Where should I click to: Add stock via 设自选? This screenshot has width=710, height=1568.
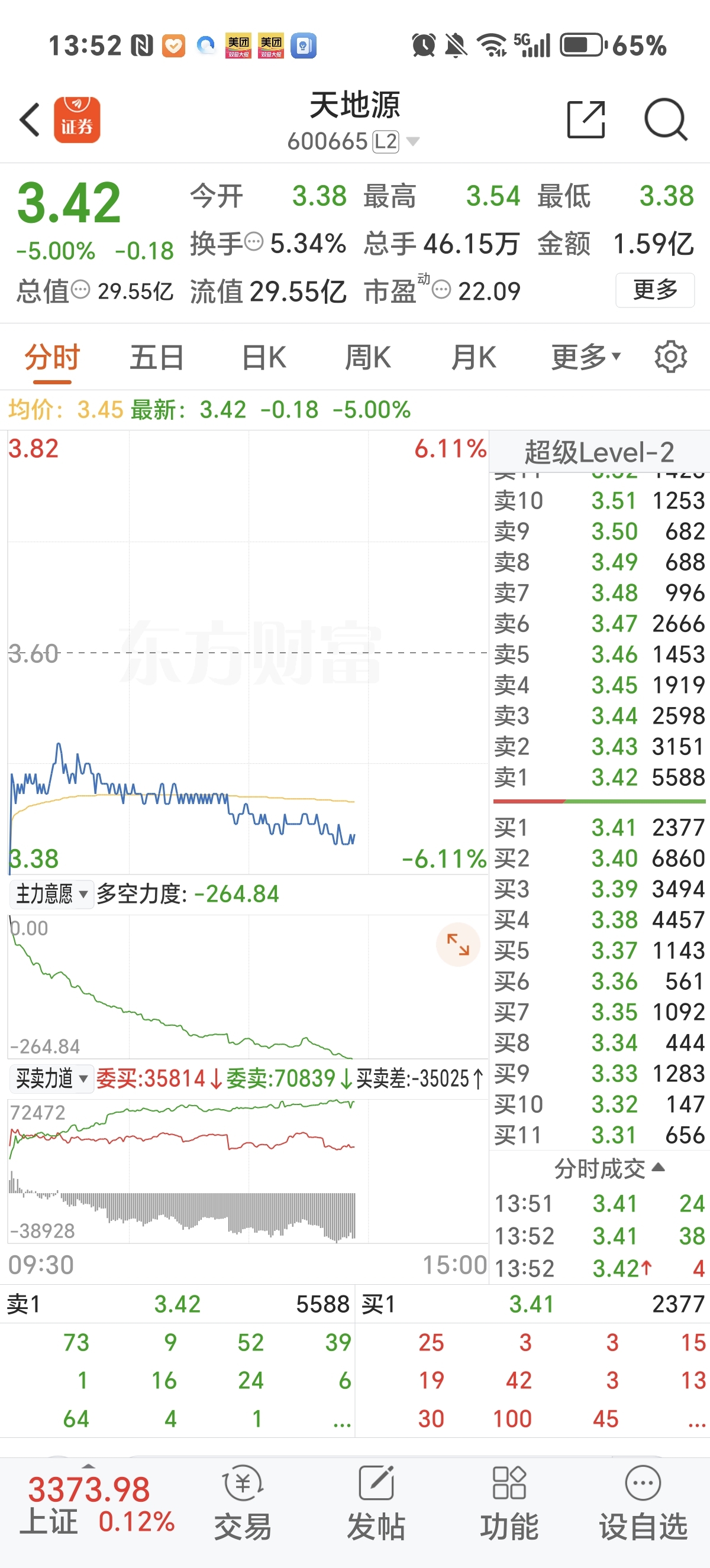tap(643, 1504)
